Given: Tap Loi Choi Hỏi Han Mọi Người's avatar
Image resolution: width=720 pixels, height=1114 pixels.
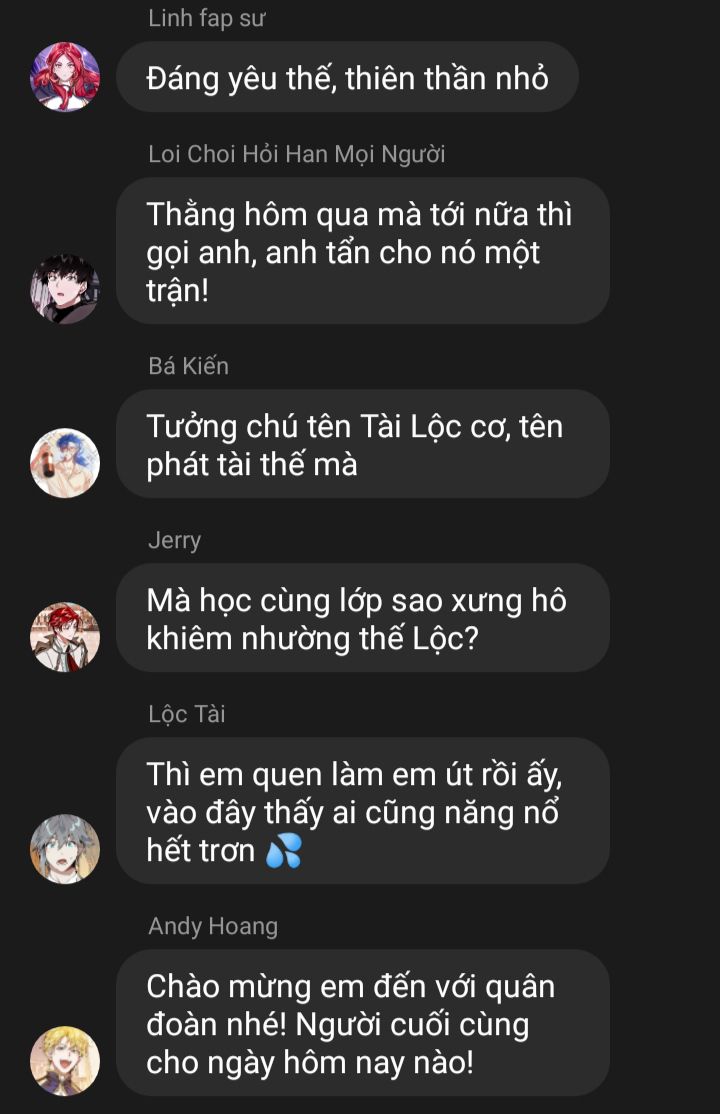Looking at the screenshot, I should click(x=65, y=289).
